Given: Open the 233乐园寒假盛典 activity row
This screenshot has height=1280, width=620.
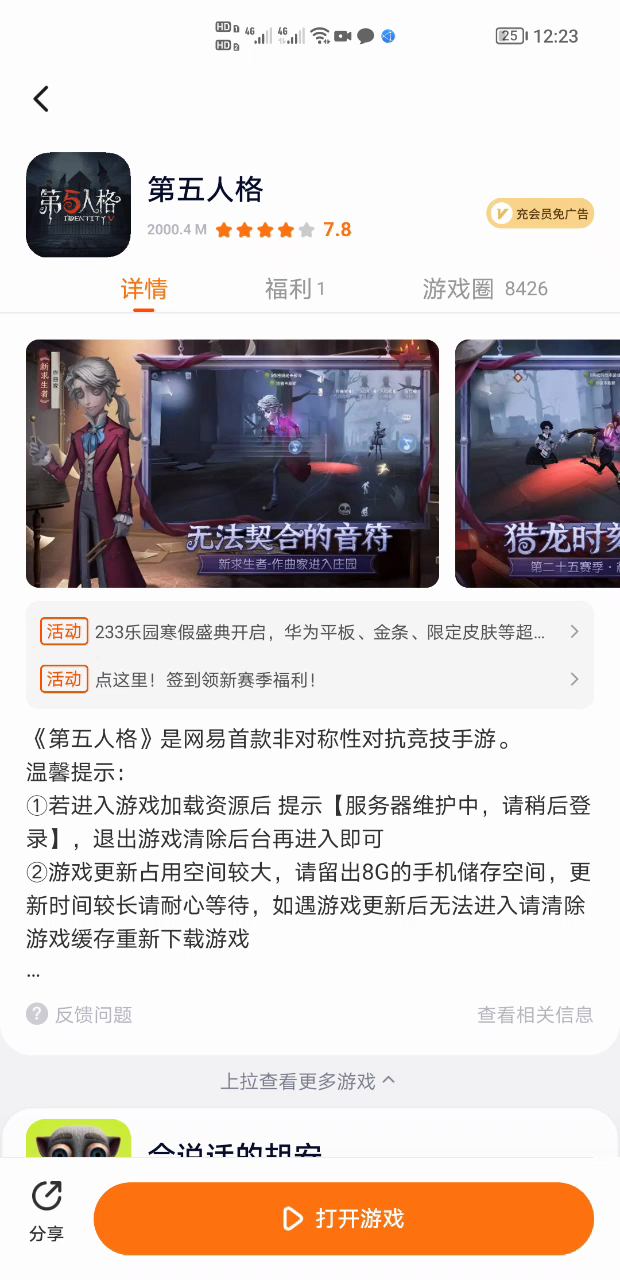Looking at the screenshot, I should 310,632.
